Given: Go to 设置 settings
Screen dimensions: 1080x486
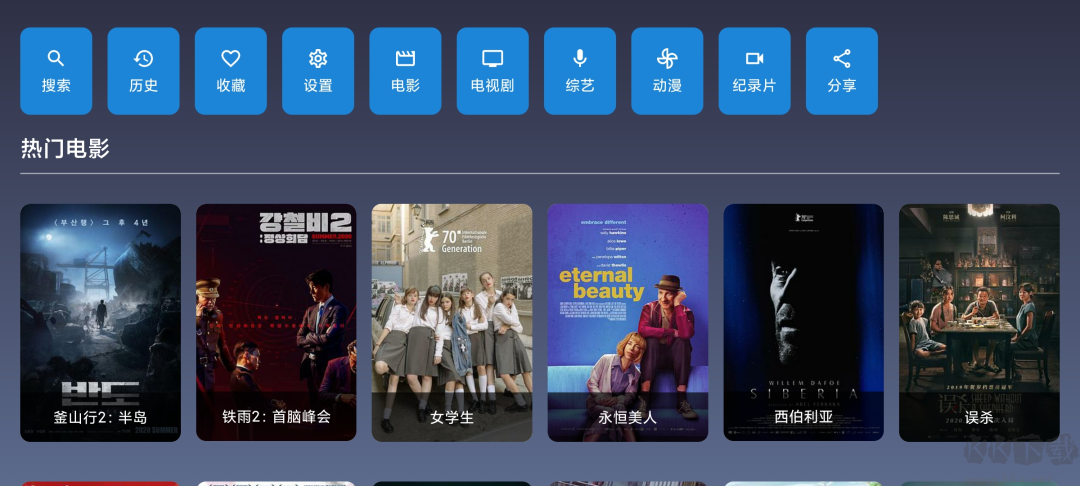Looking at the screenshot, I should point(318,71).
